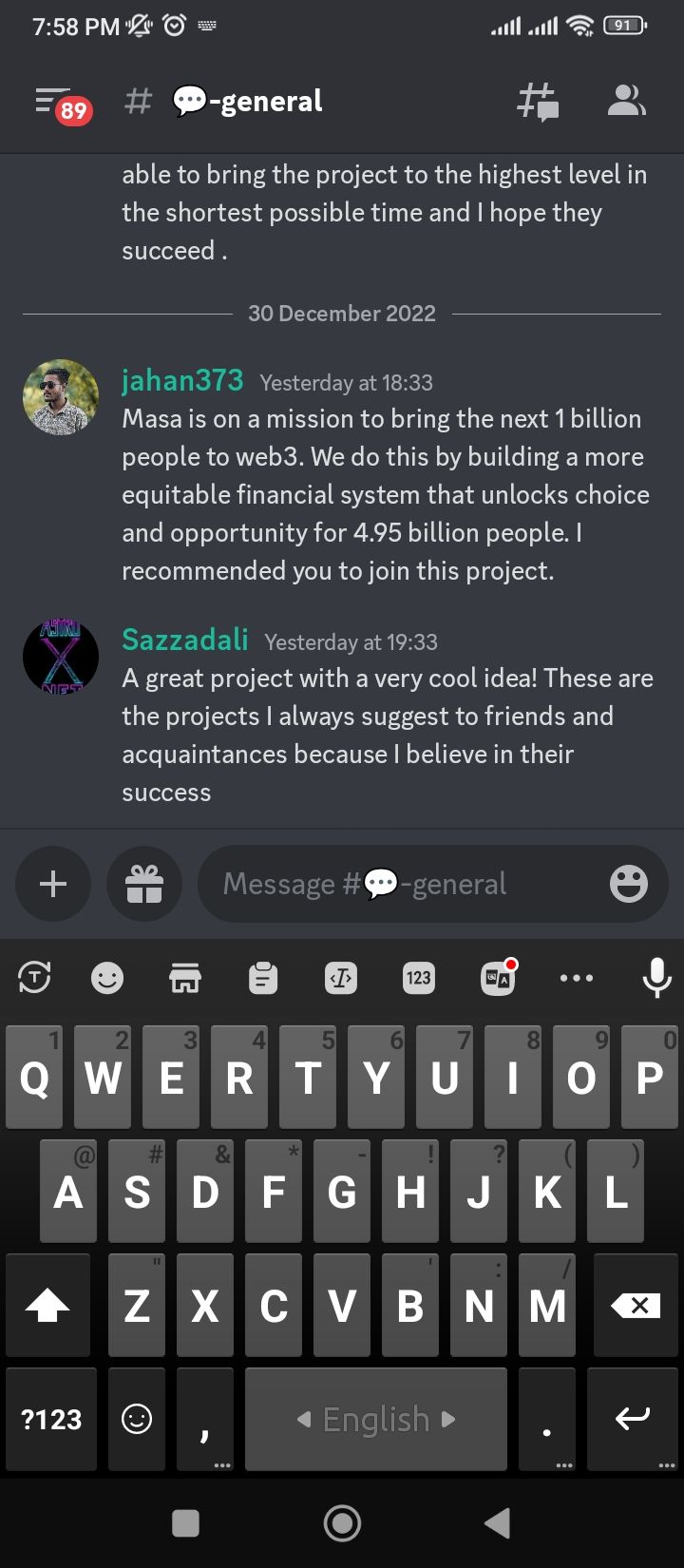The image size is (684, 1568).
Task: Go back using system navigation button
Action: click(x=498, y=1523)
